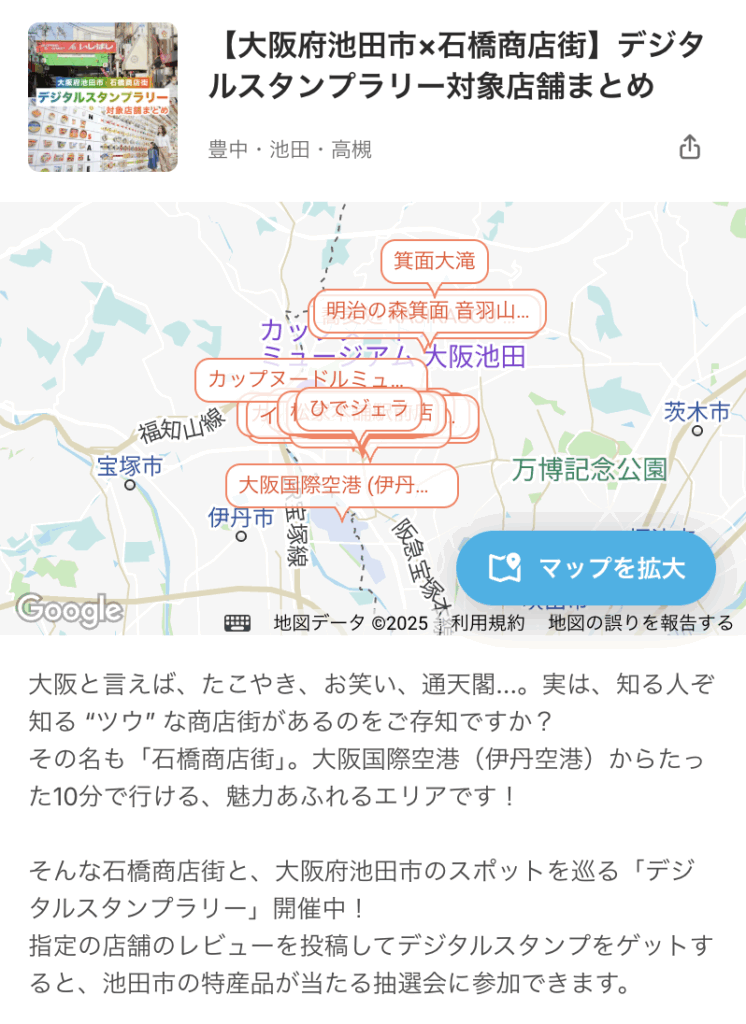Open the 明治の森箕面 音羽山 map marker

pos(428,312)
